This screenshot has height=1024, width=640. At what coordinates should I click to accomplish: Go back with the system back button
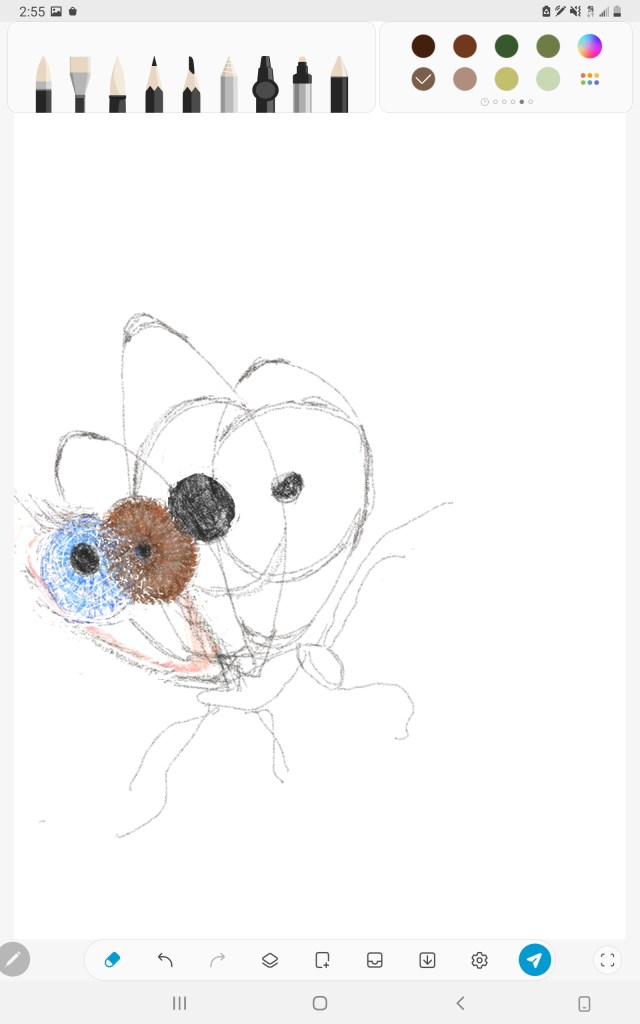460,1003
